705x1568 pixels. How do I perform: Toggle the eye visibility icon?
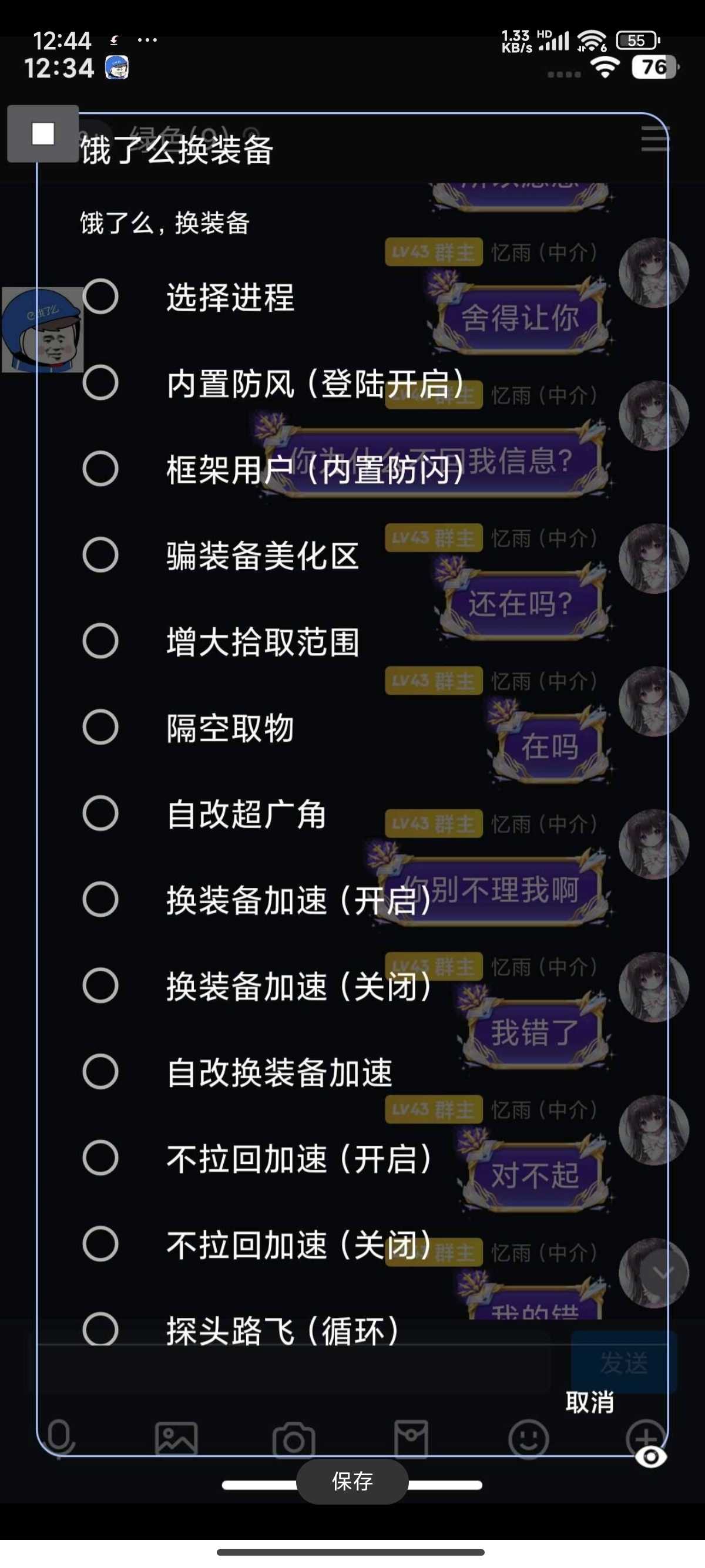[x=650, y=1457]
